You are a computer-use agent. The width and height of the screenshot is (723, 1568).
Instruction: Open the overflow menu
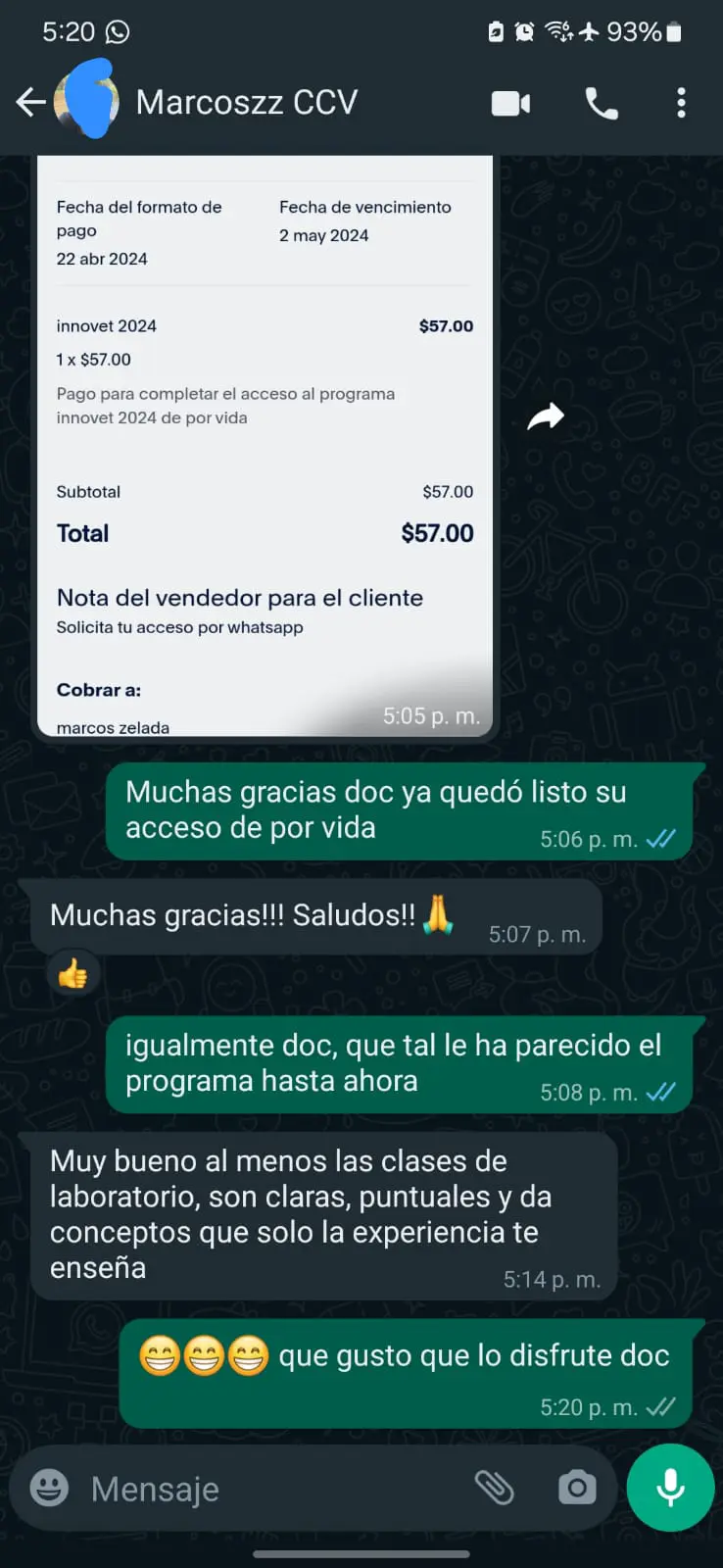click(681, 103)
